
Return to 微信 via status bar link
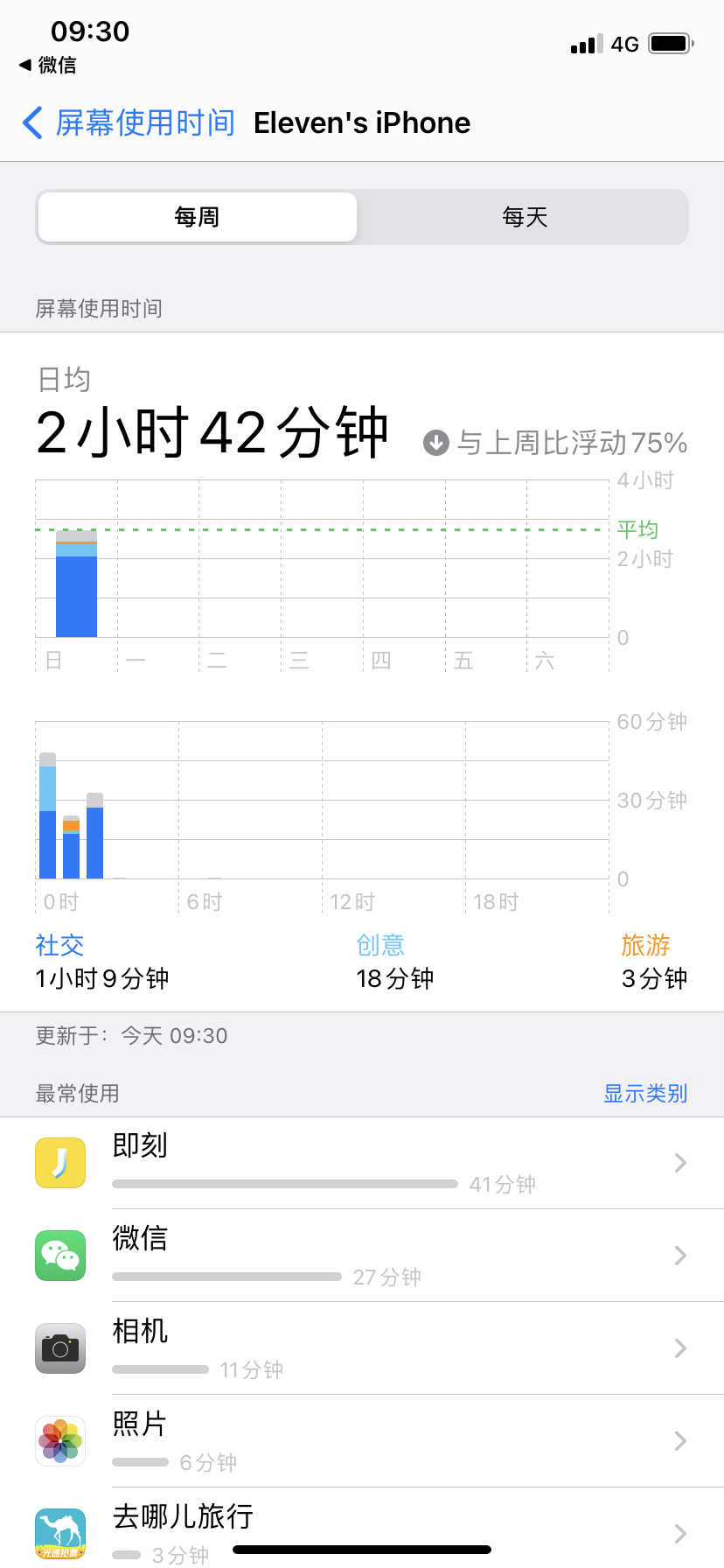[x=48, y=65]
